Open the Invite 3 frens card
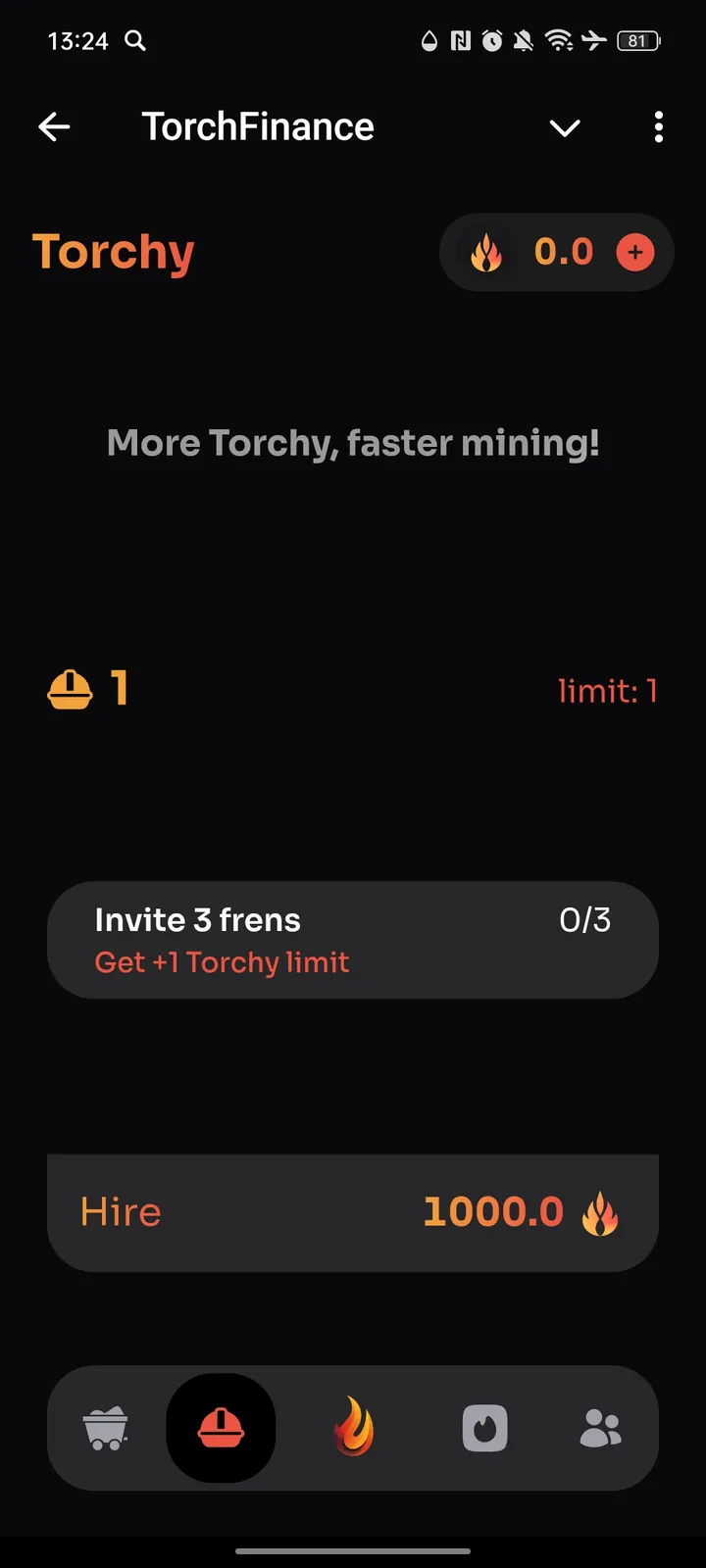Screen dimensions: 706x1568 click(x=353, y=940)
